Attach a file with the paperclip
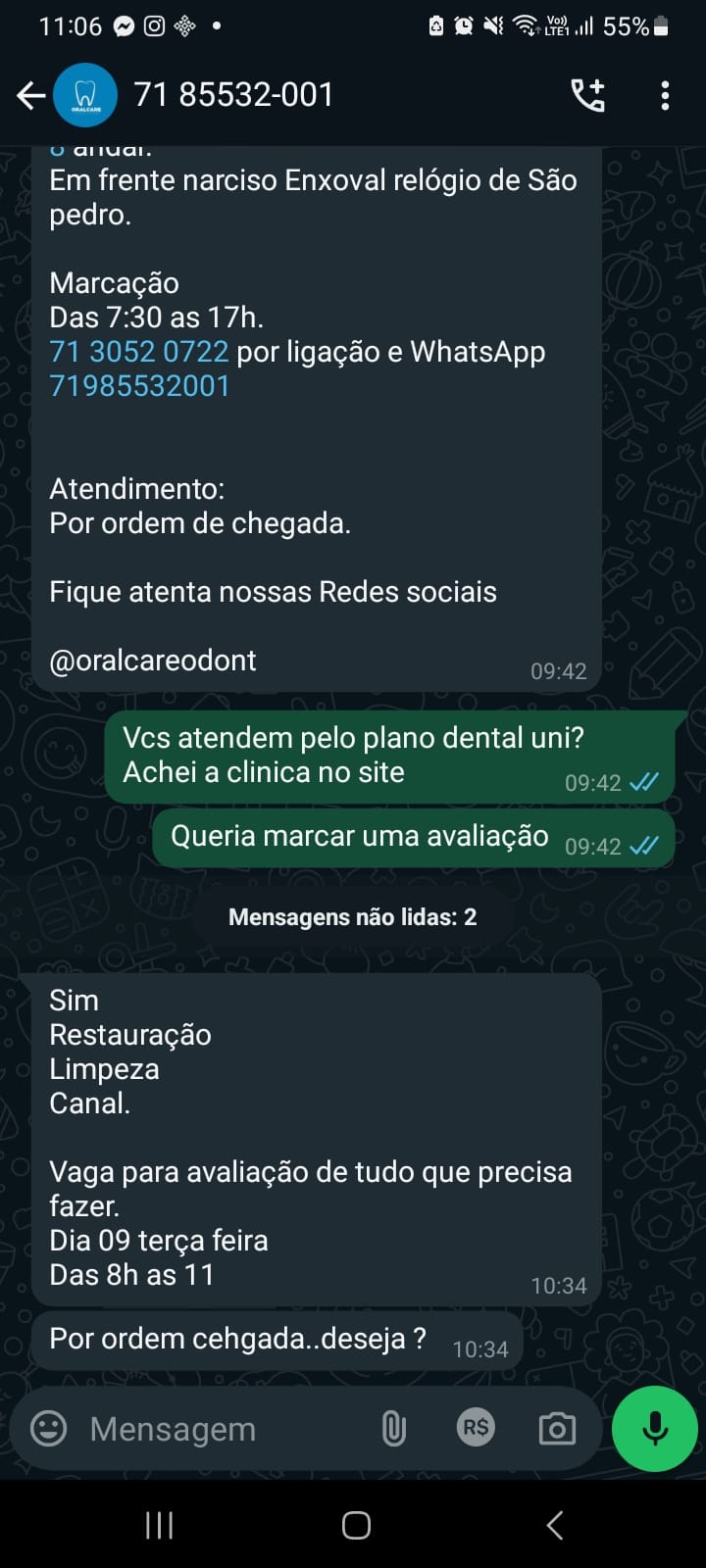The width and height of the screenshot is (706, 1568). tap(393, 1429)
